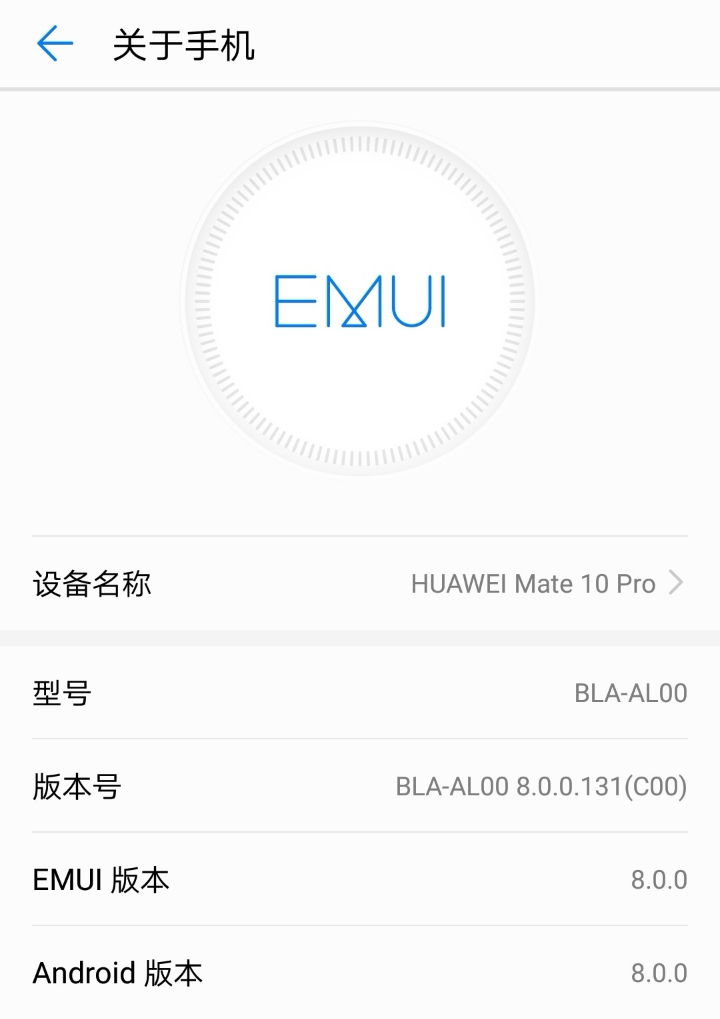Click the HUAWEI Mate 10 Pro device name
This screenshot has width=720, height=1019.
coord(534,584)
